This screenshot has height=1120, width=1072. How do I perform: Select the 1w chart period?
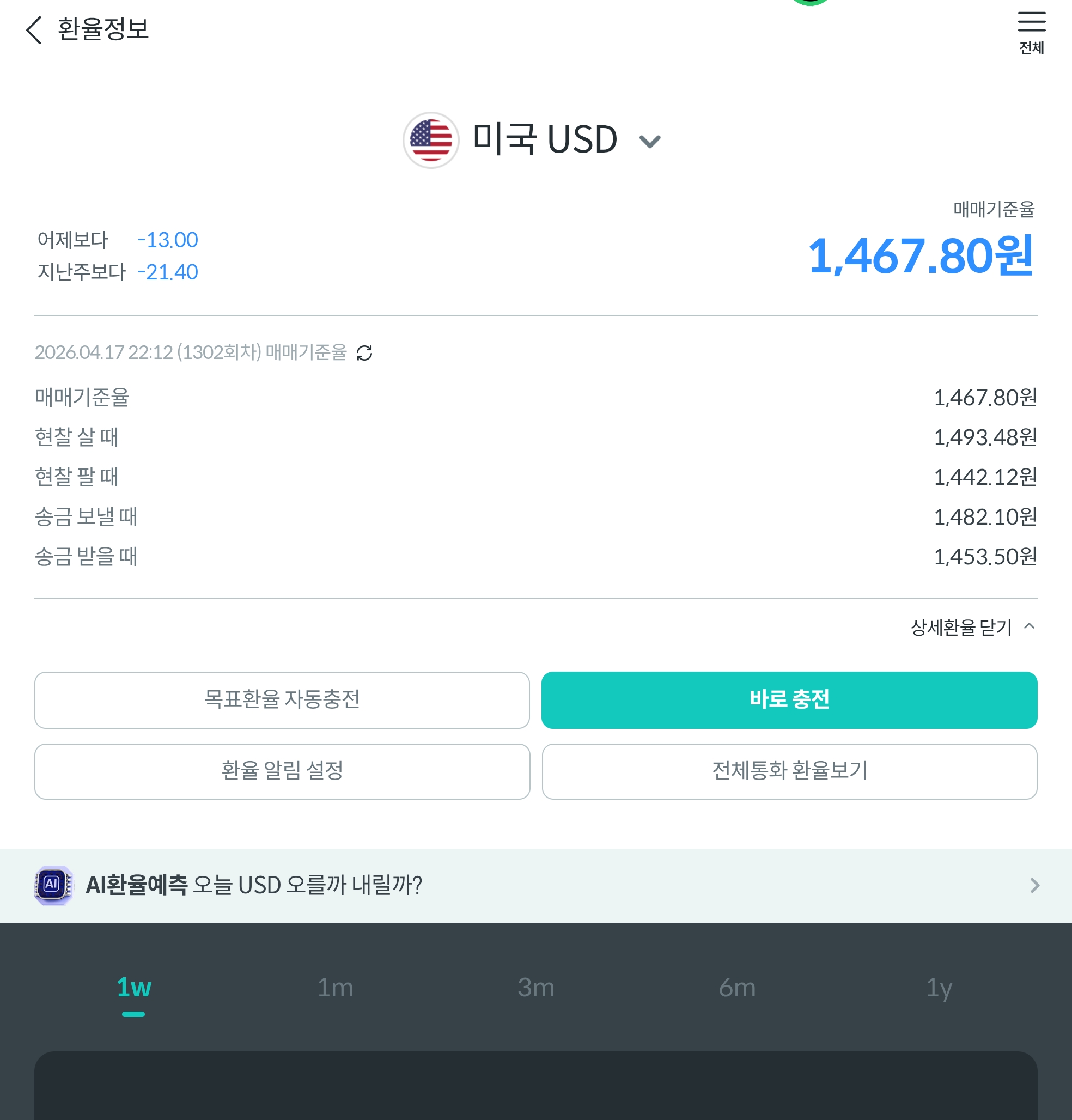[133, 988]
